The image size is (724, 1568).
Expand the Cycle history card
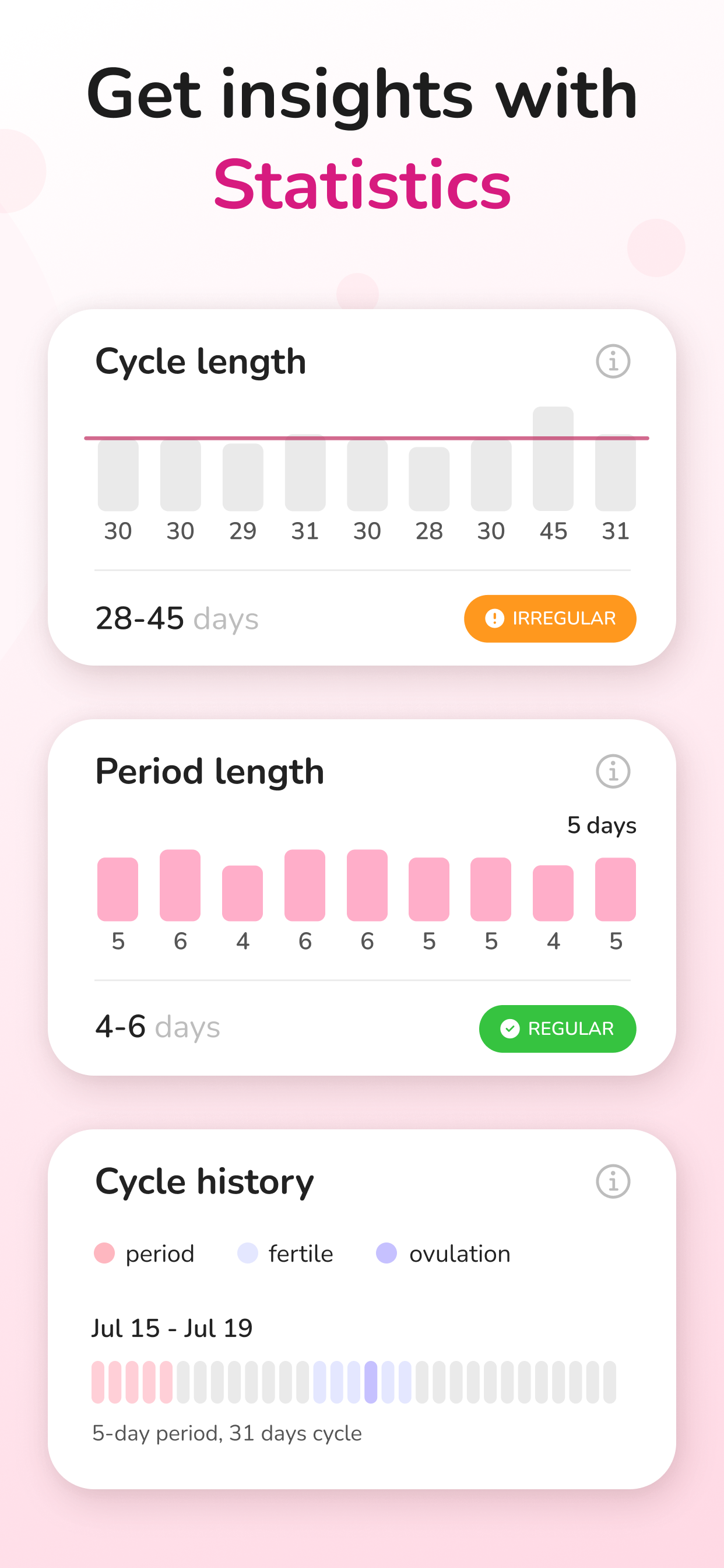[x=362, y=1308]
